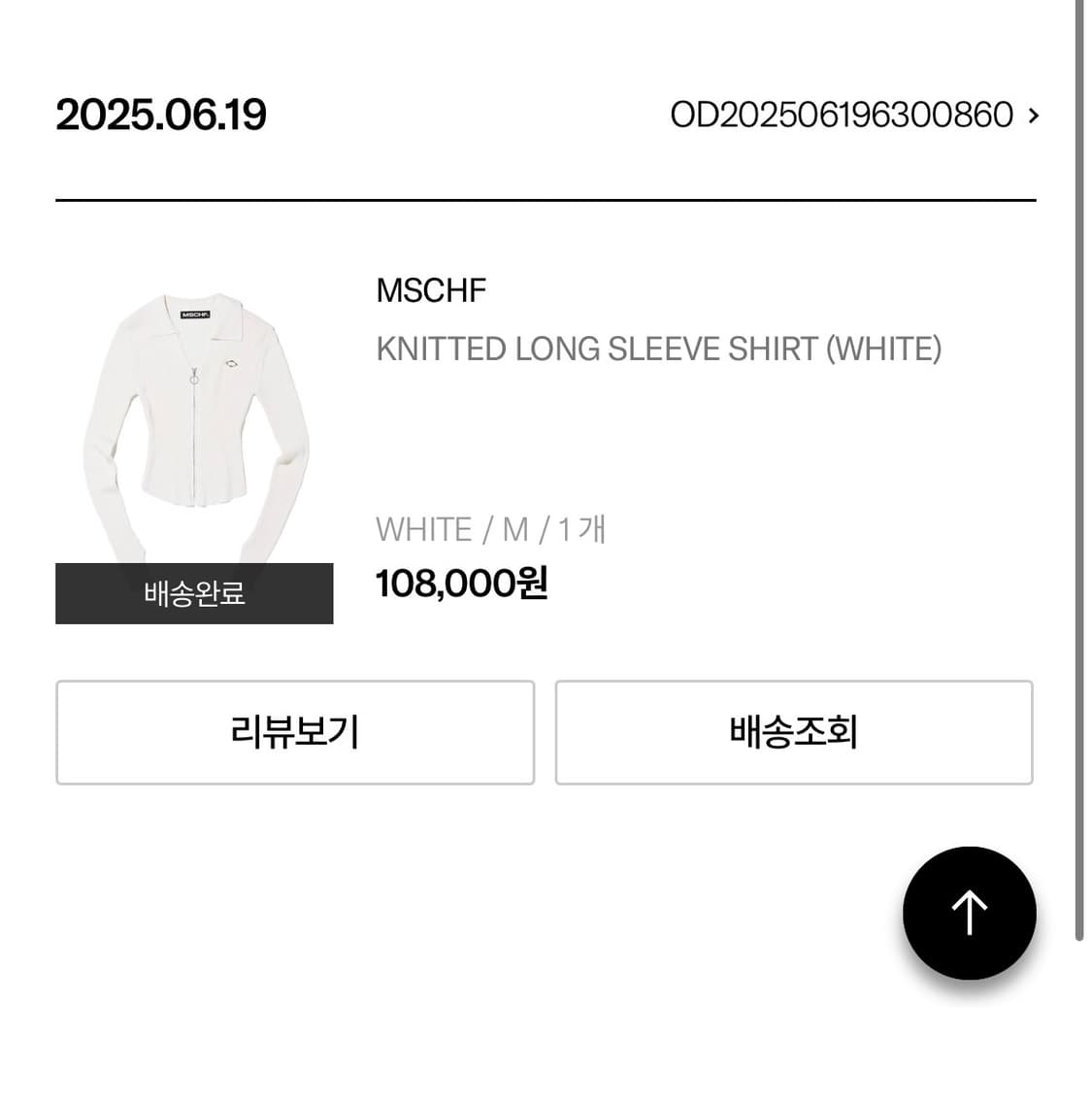1092x1102 pixels.
Task: Open the KNITTED LONG SLEEVE SHIRT product page
Action: coord(658,349)
